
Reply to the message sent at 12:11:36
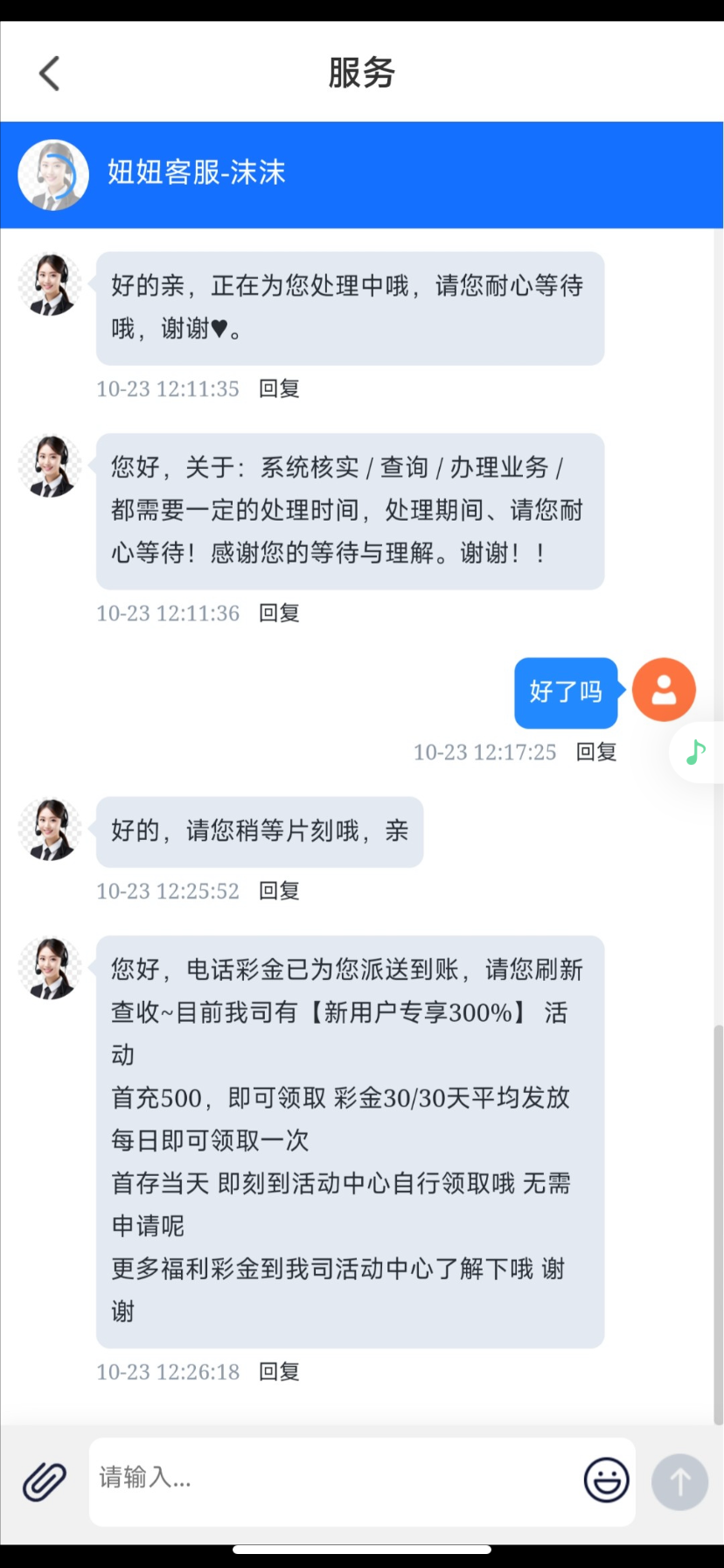tap(279, 613)
